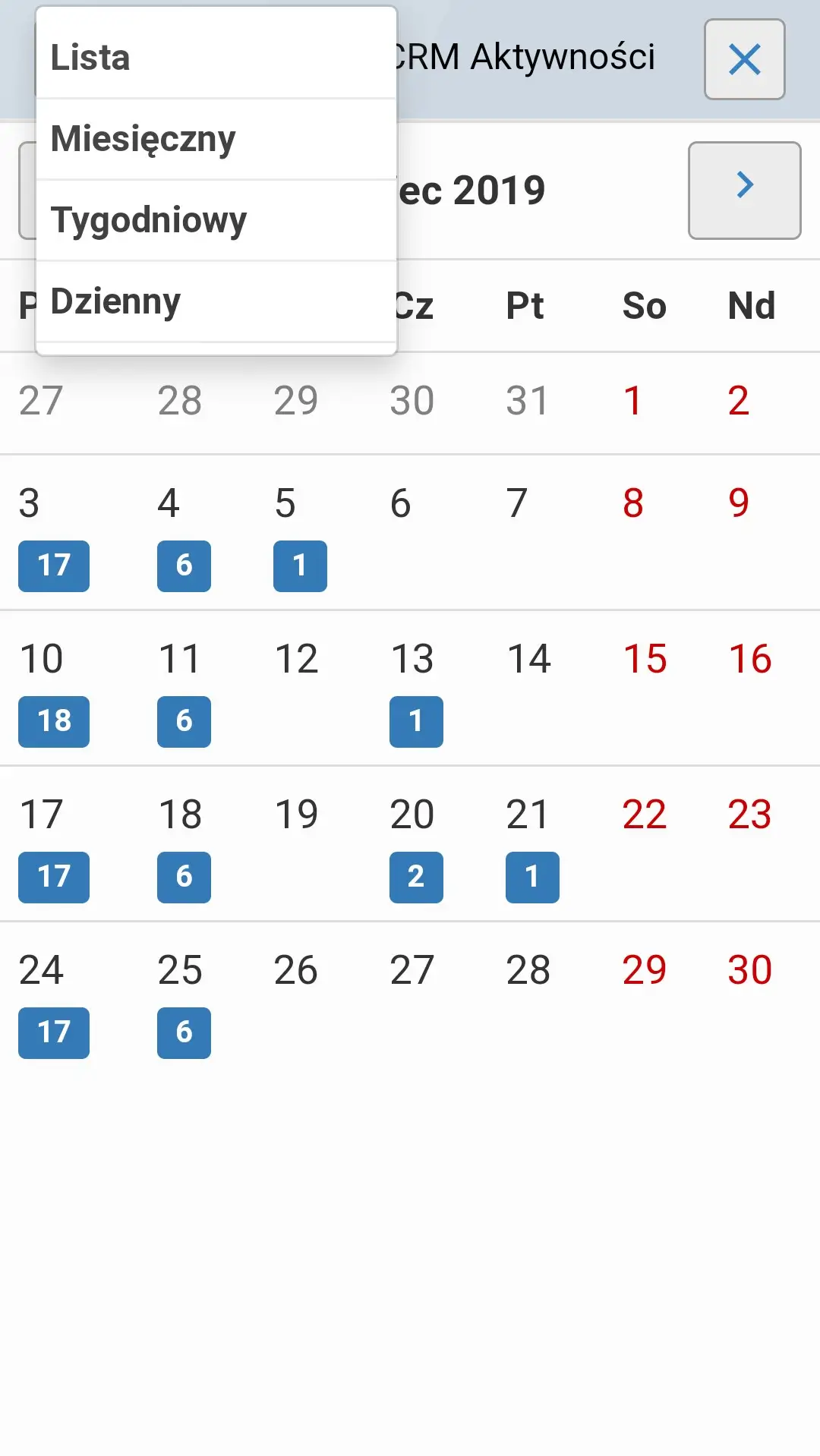820x1456 pixels.
Task: Open the 17 activities on day 24
Action: point(54,1032)
